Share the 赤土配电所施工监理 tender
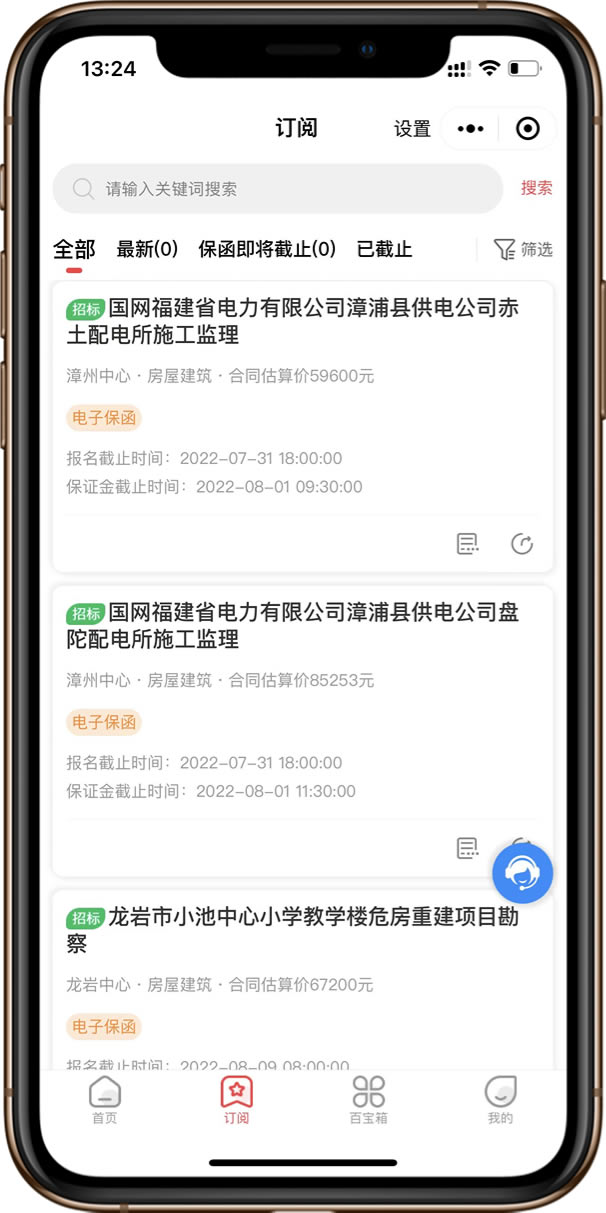 coord(522,544)
